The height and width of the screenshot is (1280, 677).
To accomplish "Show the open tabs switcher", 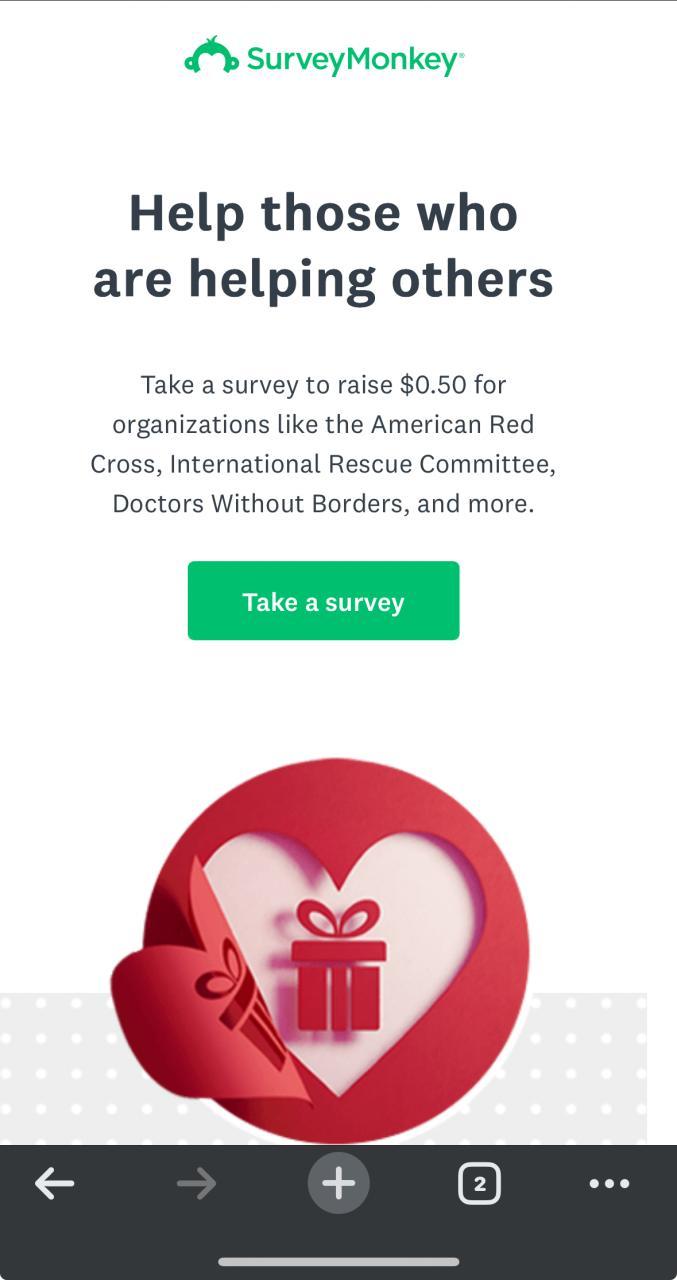I will [479, 1184].
